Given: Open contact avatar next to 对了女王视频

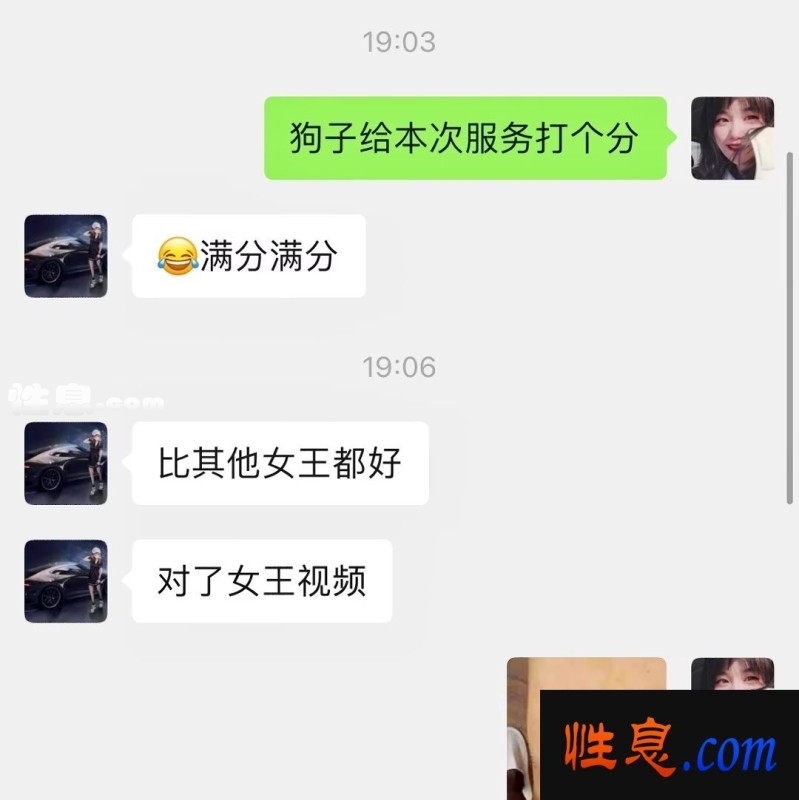Looking at the screenshot, I should tap(66, 581).
